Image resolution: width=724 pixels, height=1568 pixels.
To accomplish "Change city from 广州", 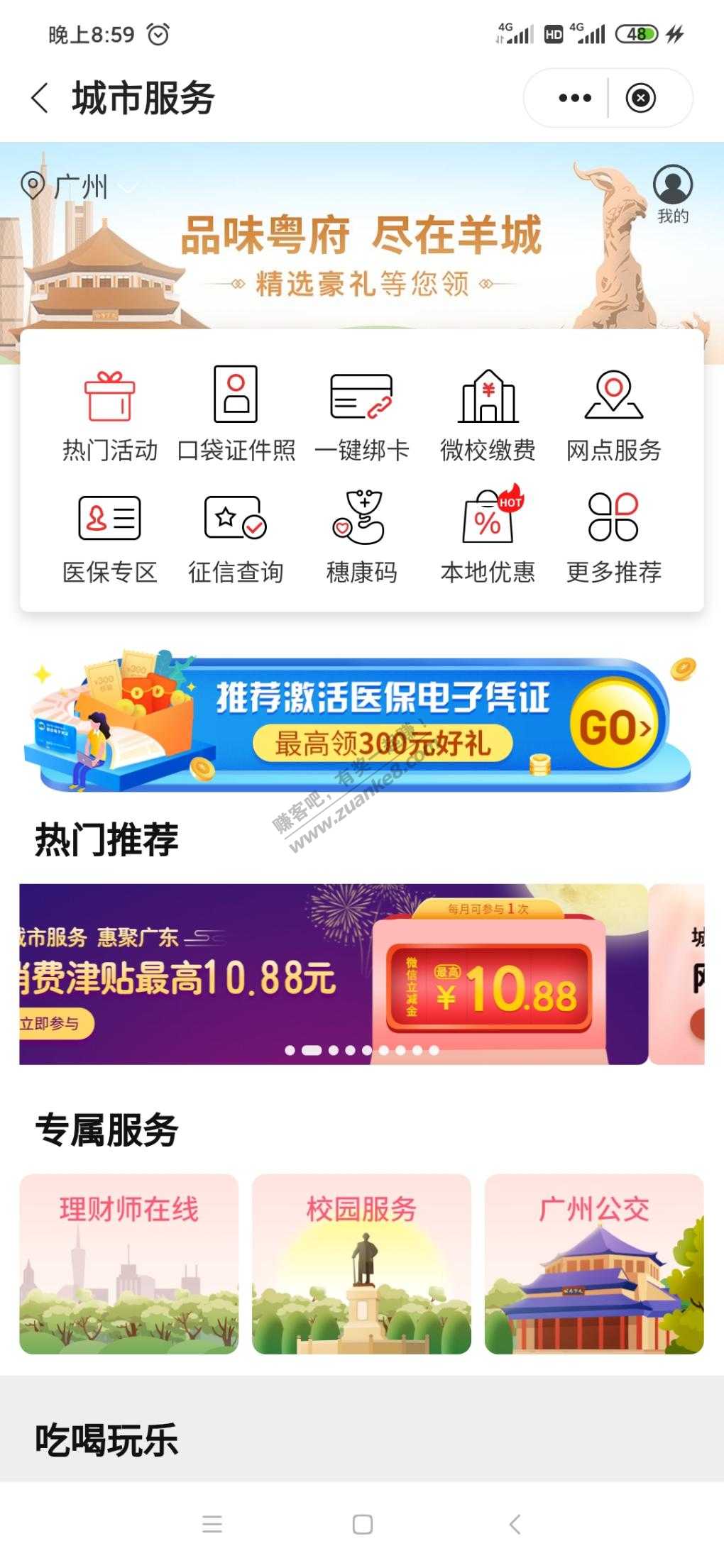I will point(79,187).
